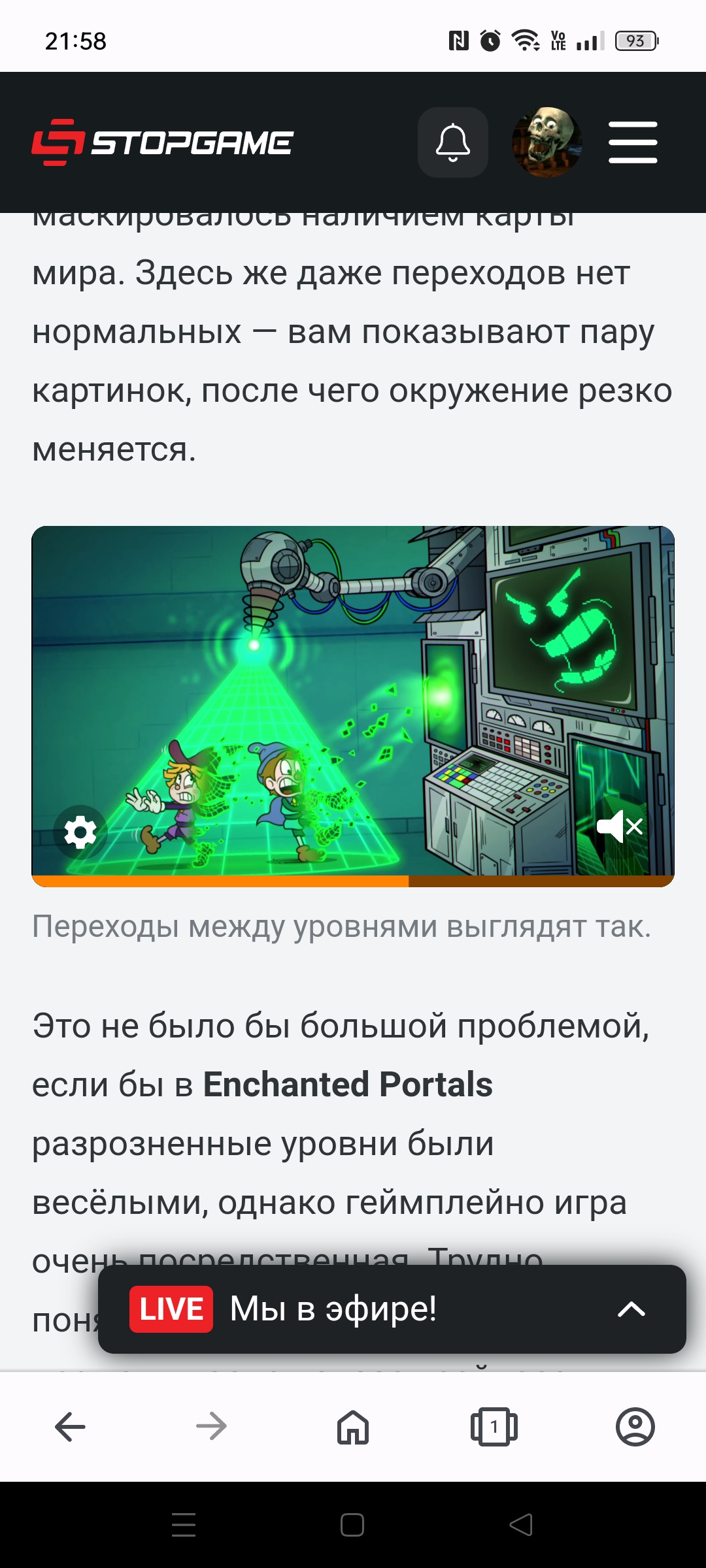The width and height of the screenshot is (706, 1568).
Task: Tap the system home button
Action: click(352, 1525)
